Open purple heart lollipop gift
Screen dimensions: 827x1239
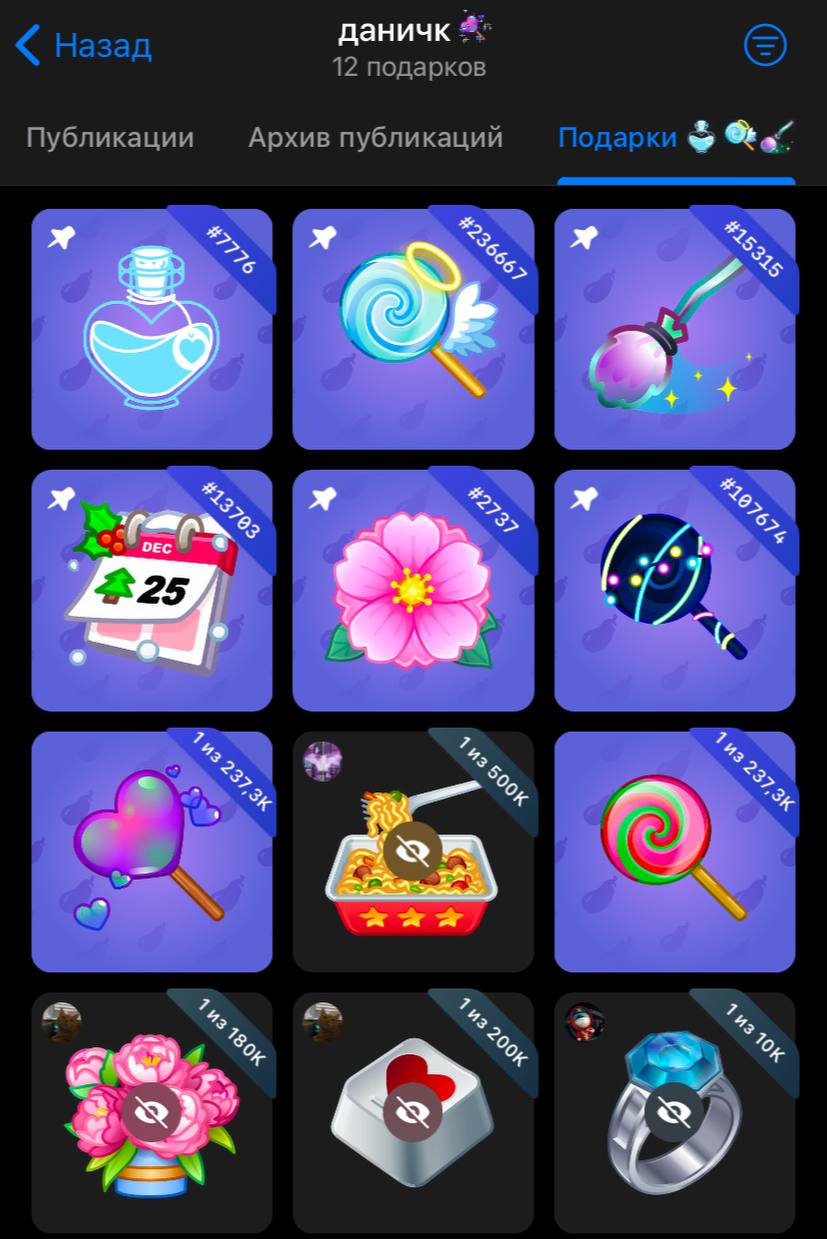coord(152,851)
